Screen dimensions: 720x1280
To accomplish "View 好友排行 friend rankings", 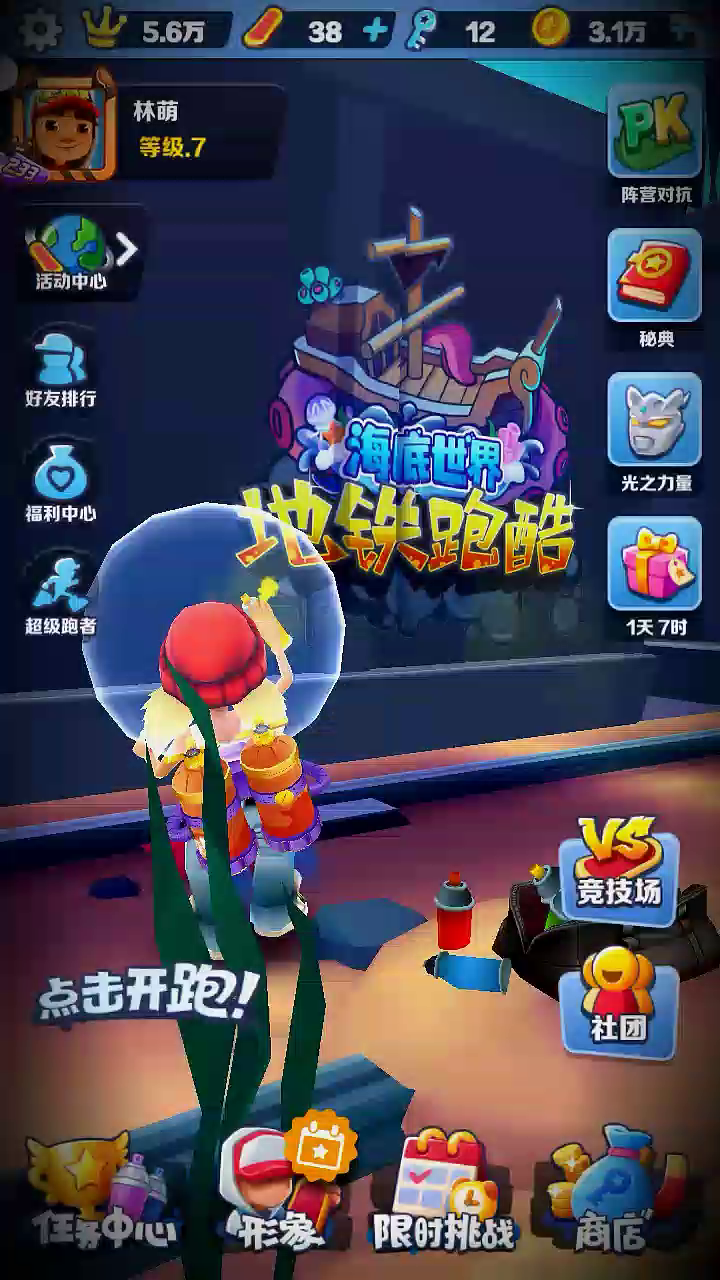I will 60,367.
